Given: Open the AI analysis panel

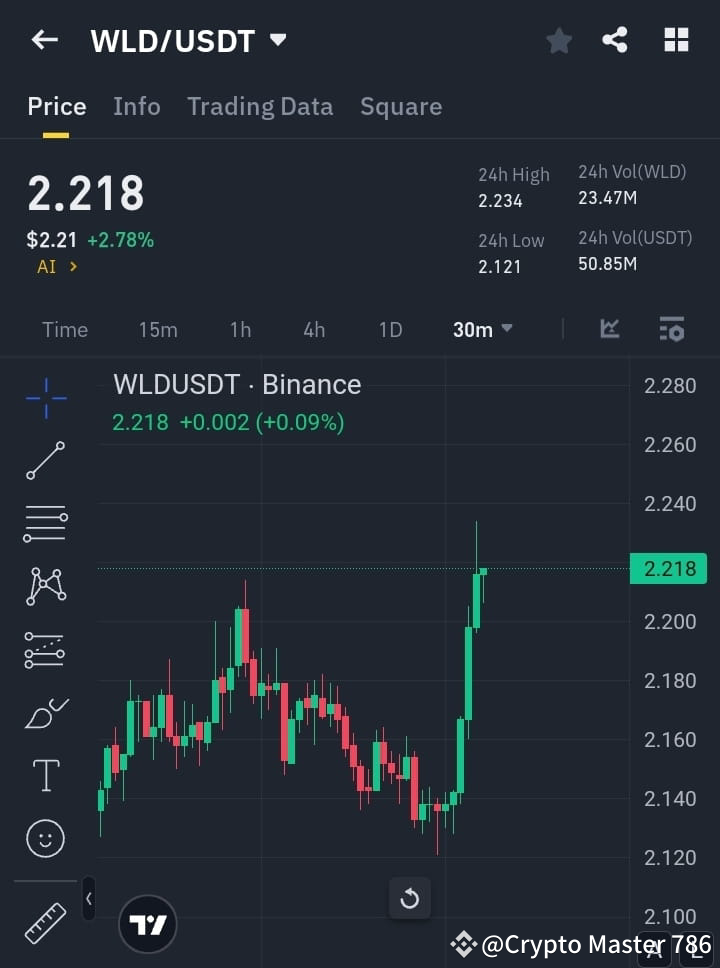Looking at the screenshot, I should pyautogui.click(x=51, y=267).
